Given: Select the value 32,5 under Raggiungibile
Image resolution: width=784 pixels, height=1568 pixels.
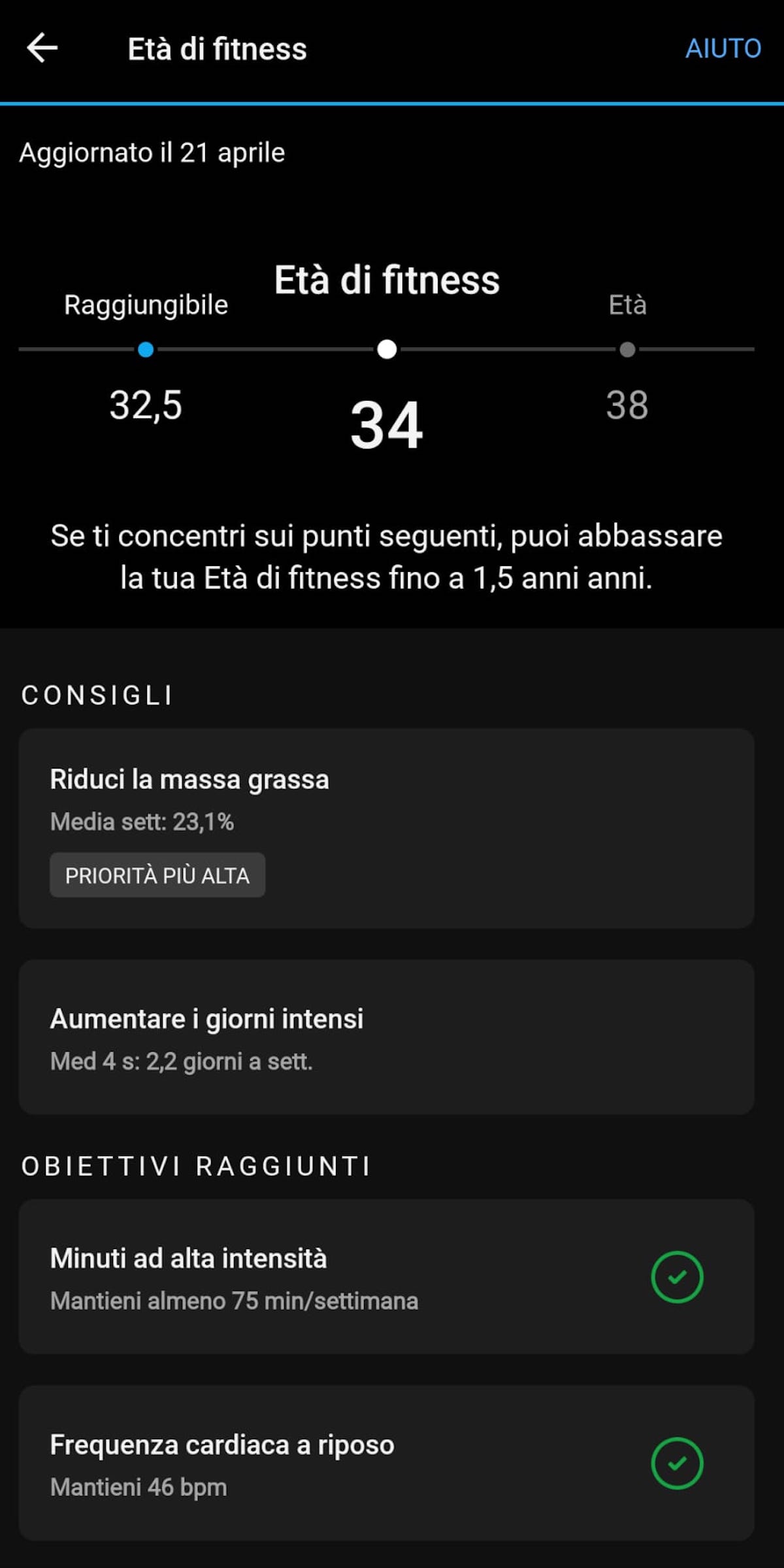Looking at the screenshot, I should click(145, 407).
